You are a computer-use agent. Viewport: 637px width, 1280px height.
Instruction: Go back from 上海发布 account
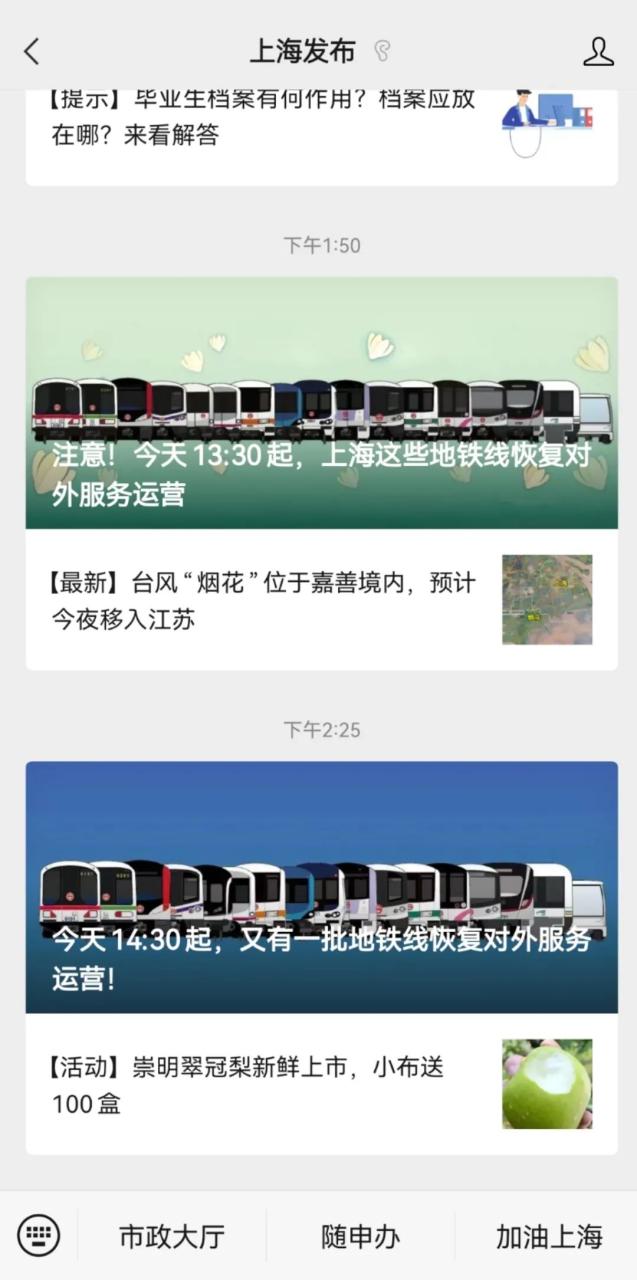pyautogui.click(x=32, y=52)
